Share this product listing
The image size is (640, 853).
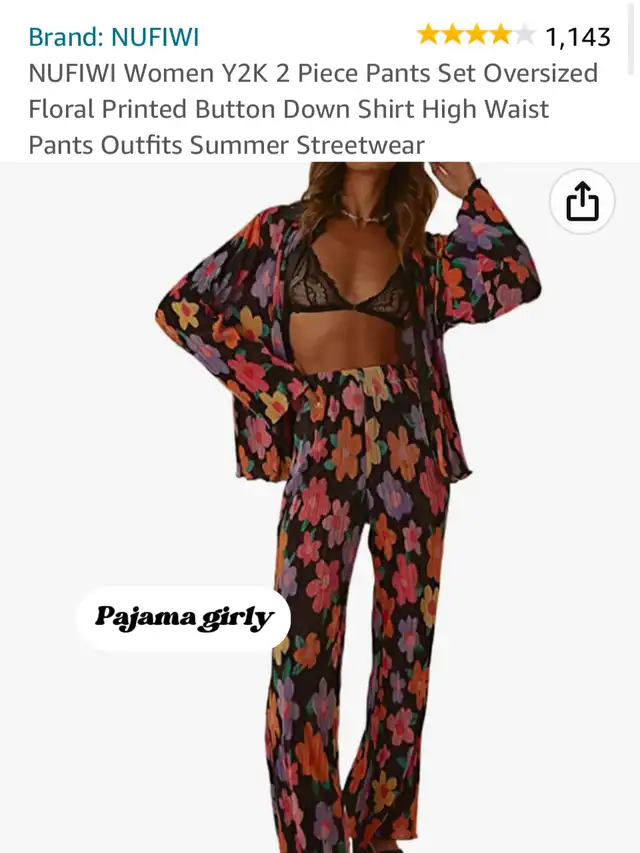(582, 203)
